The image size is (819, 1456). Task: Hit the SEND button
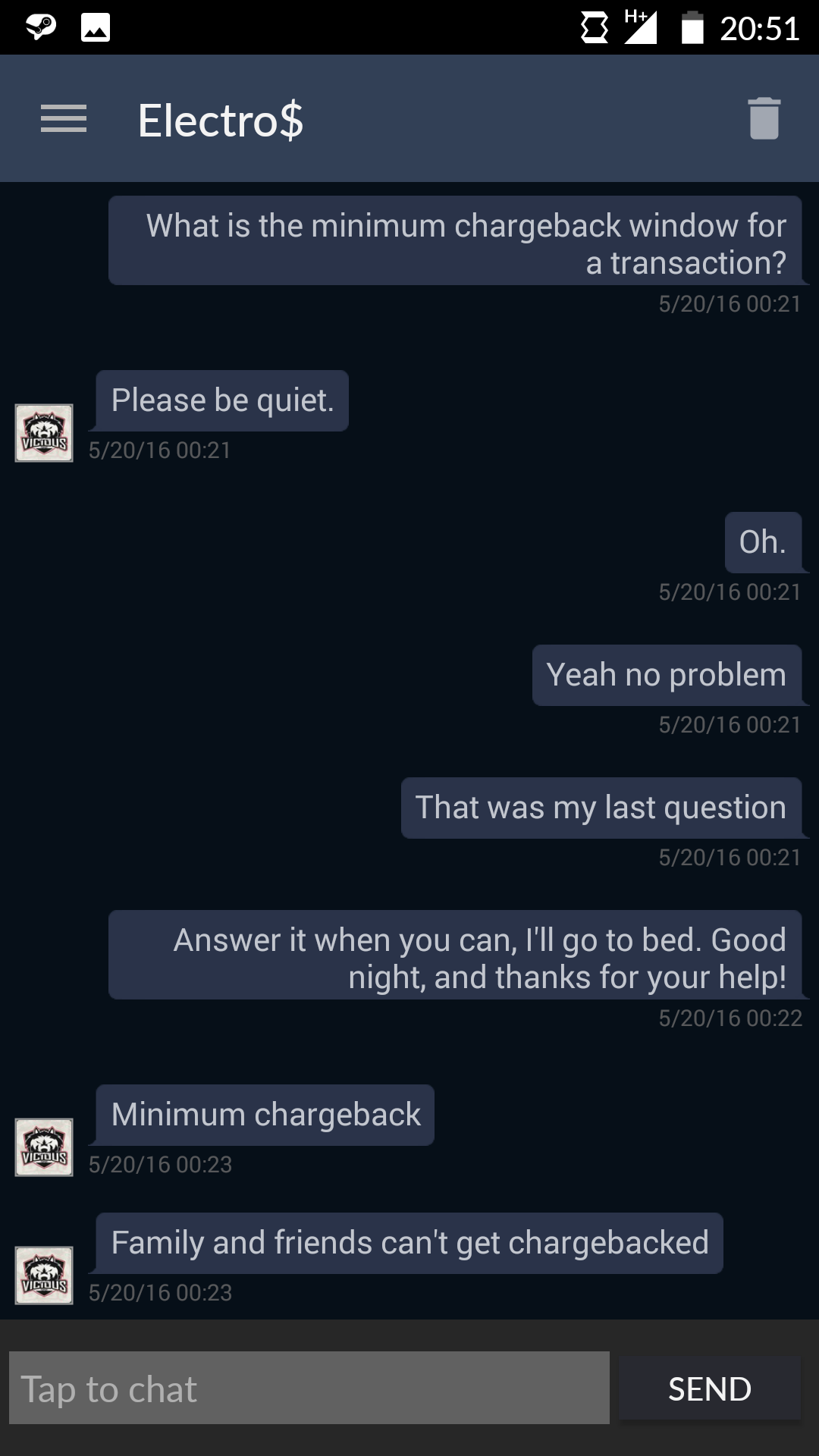[x=709, y=1389]
